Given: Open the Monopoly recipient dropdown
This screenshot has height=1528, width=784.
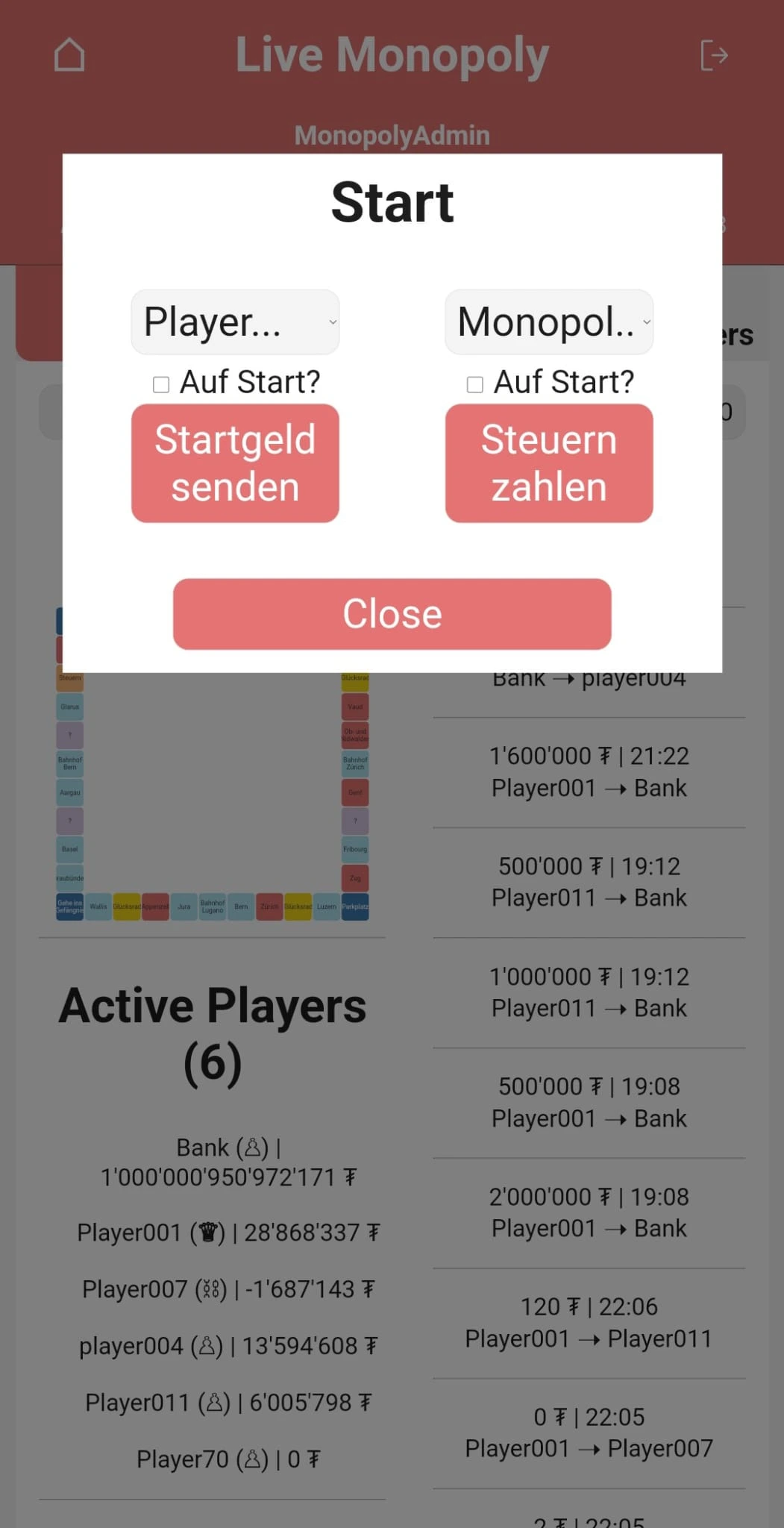Looking at the screenshot, I should [x=548, y=321].
